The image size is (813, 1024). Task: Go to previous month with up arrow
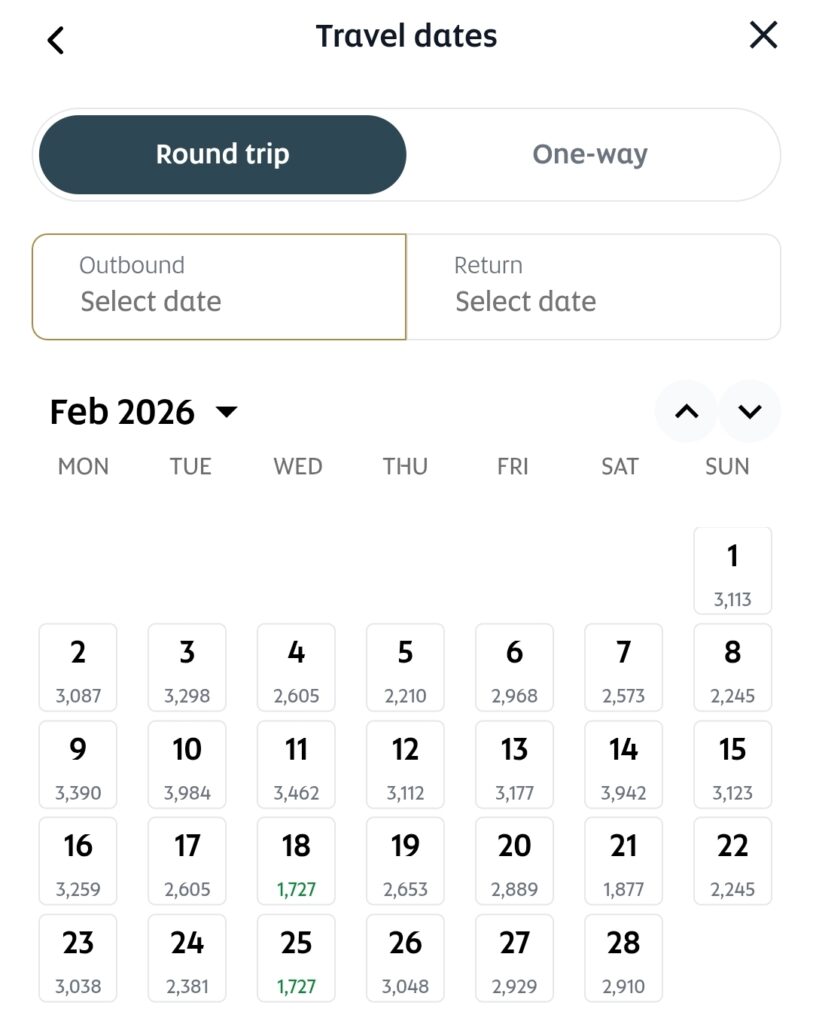click(x=686, y=411)
